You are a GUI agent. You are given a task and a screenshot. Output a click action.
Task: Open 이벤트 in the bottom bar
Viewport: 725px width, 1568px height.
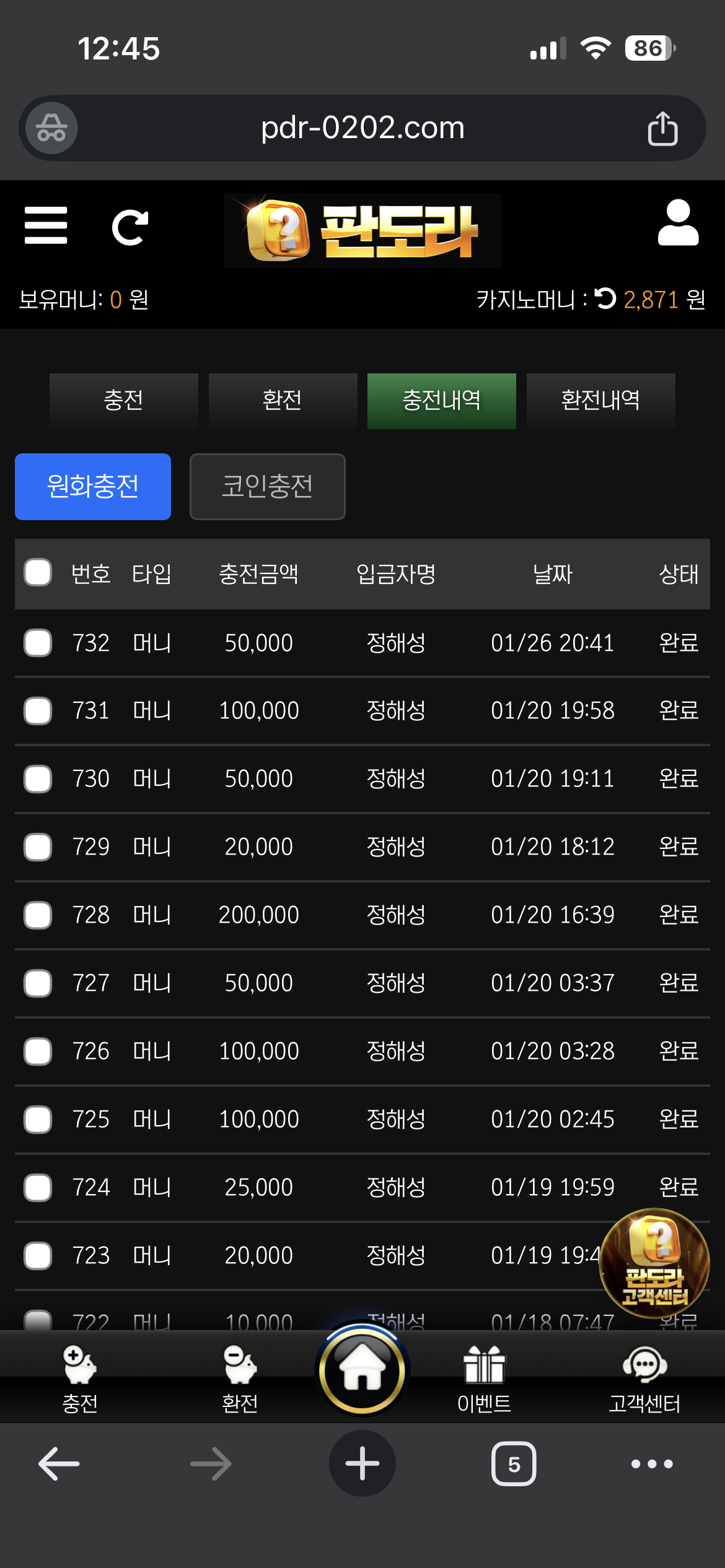[484, 1379]
